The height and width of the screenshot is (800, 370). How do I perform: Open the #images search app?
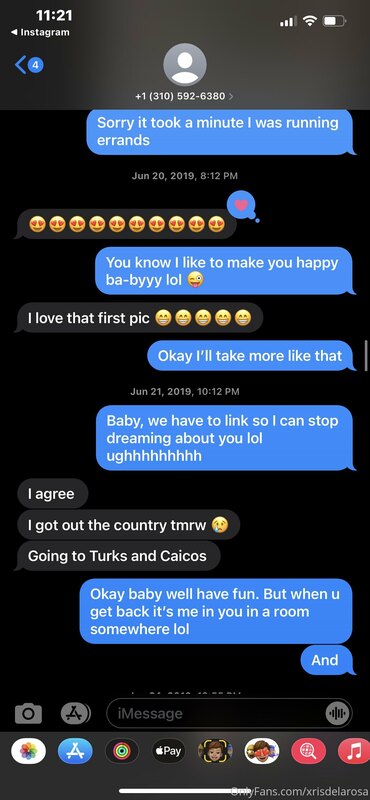pyautogui.click(x=308, y=751)
